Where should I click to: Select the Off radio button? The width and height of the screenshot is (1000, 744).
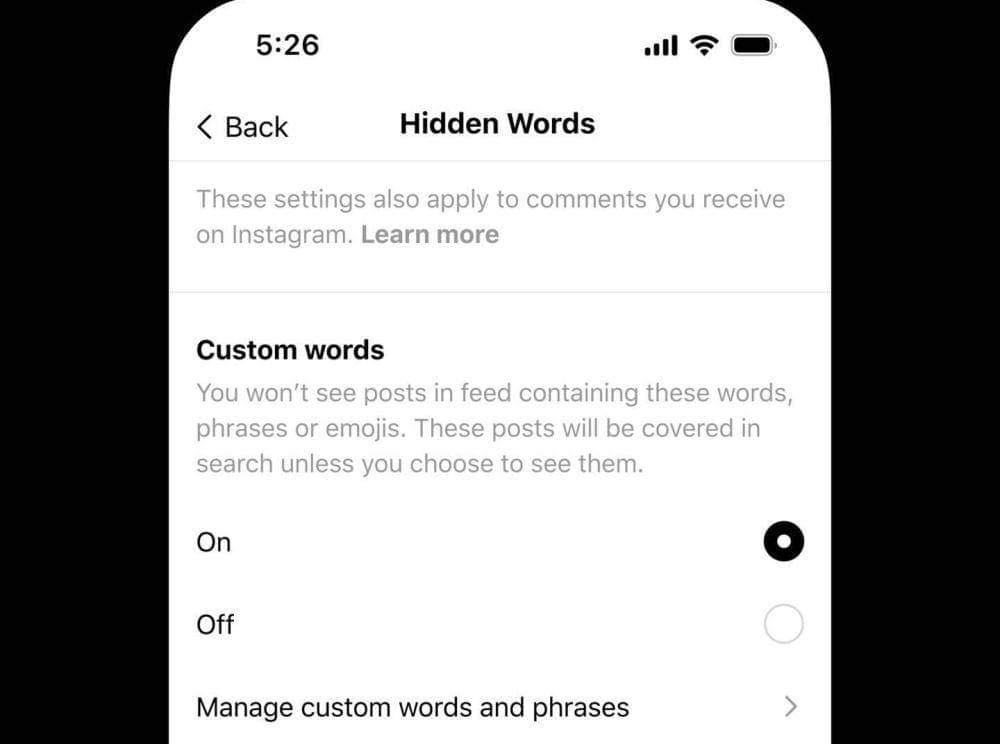(x=783, y=625)
